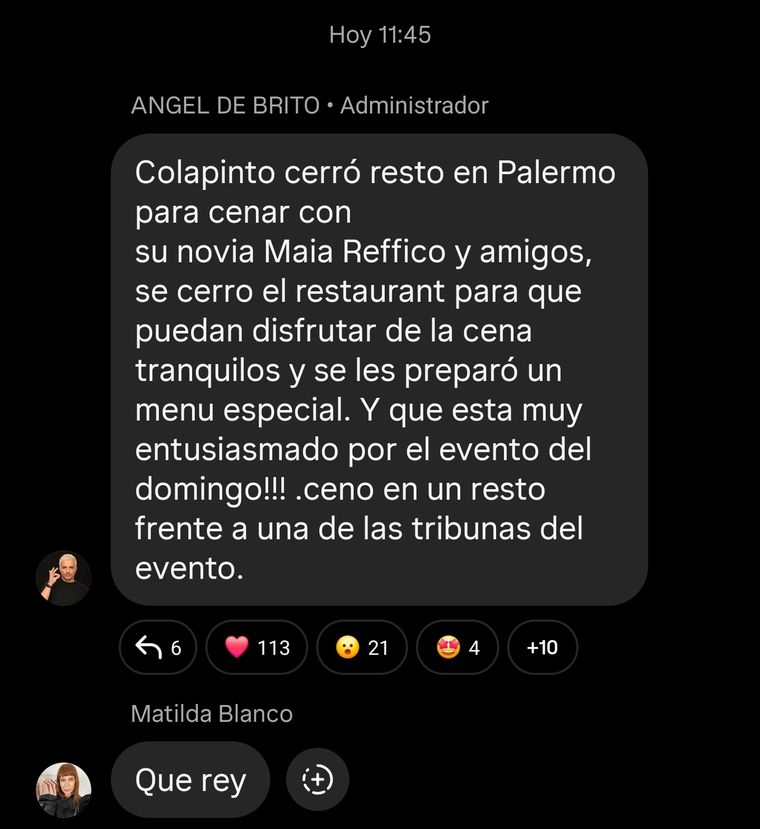Viewport: 760px width, 829px height.
Task: Toggle your heart reaction on the message
Action: click(256, 647)
